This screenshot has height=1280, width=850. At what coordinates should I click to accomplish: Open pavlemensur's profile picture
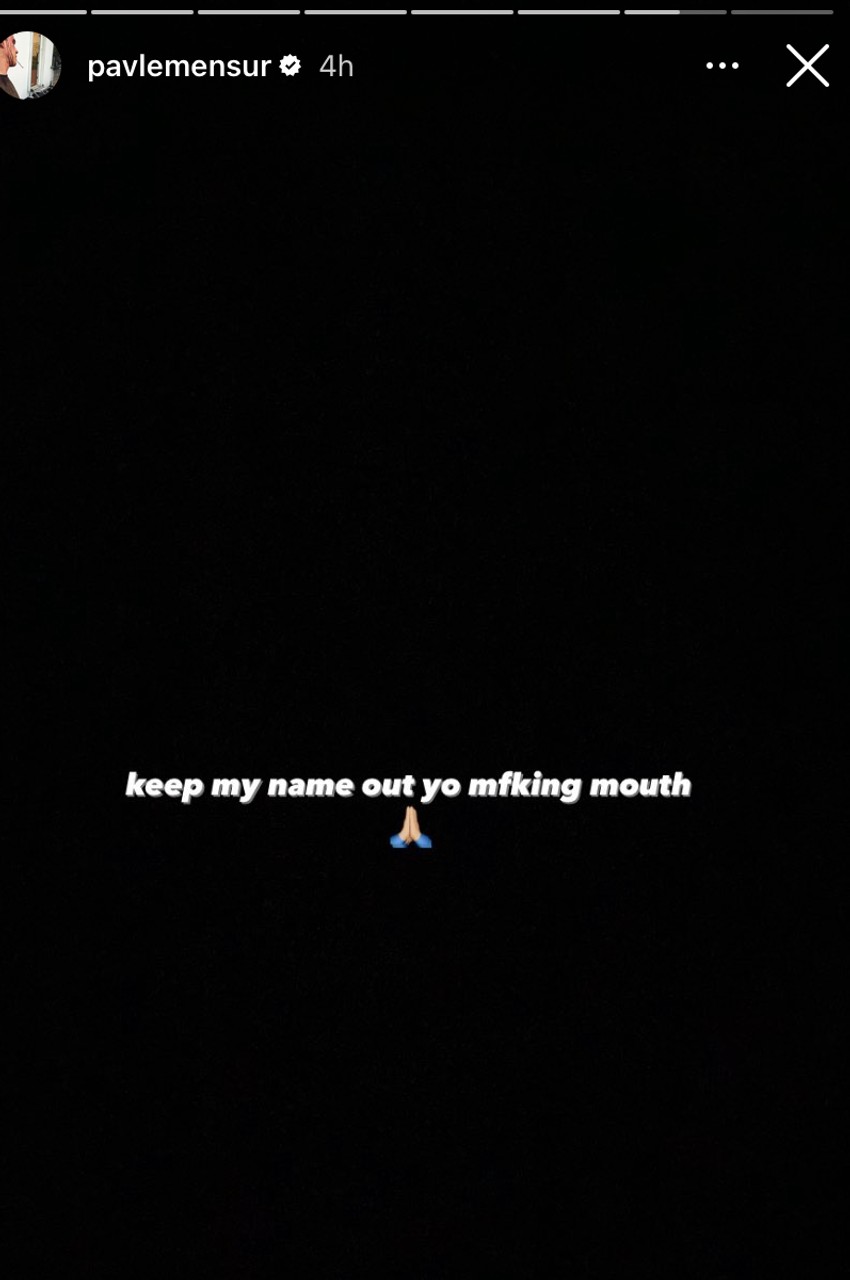pyautogui.click(x=28, y=66)
